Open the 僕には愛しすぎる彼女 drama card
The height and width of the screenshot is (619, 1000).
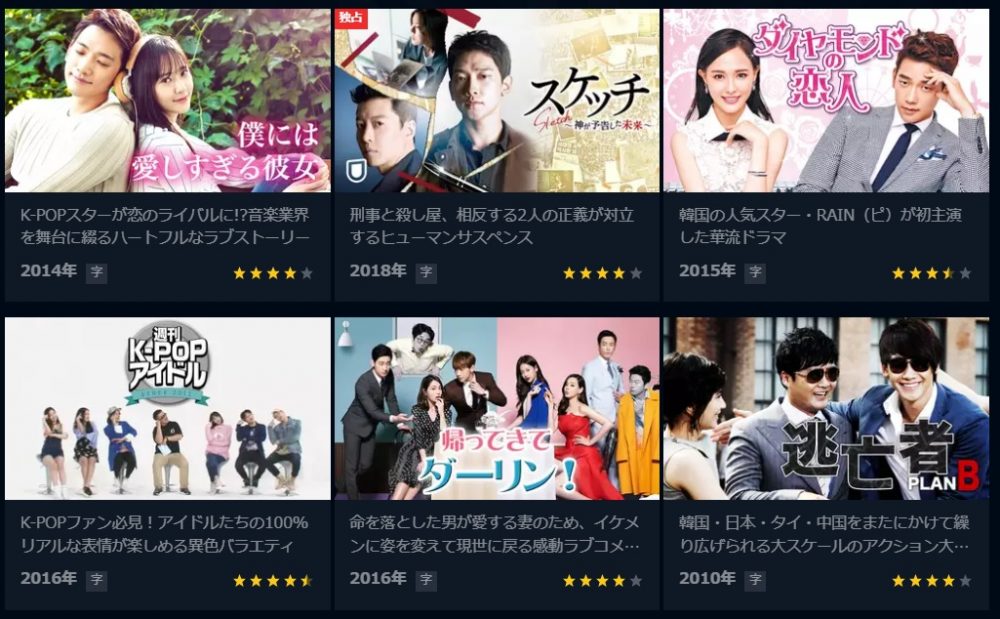167,100
